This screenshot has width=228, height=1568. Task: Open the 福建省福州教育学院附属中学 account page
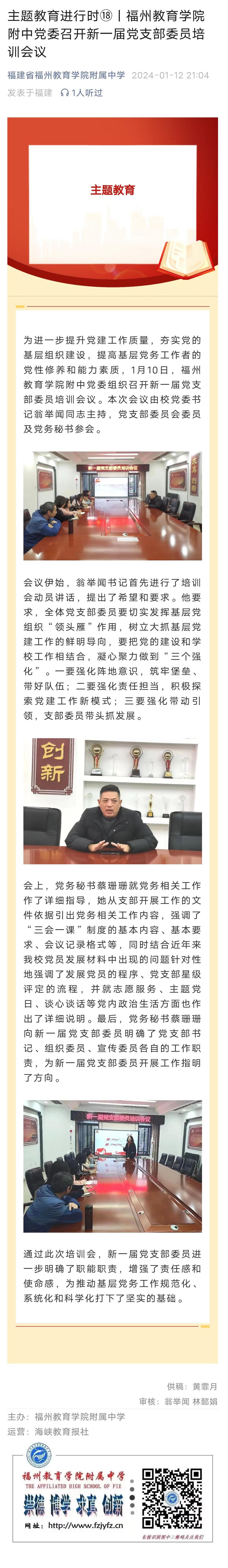66,76
